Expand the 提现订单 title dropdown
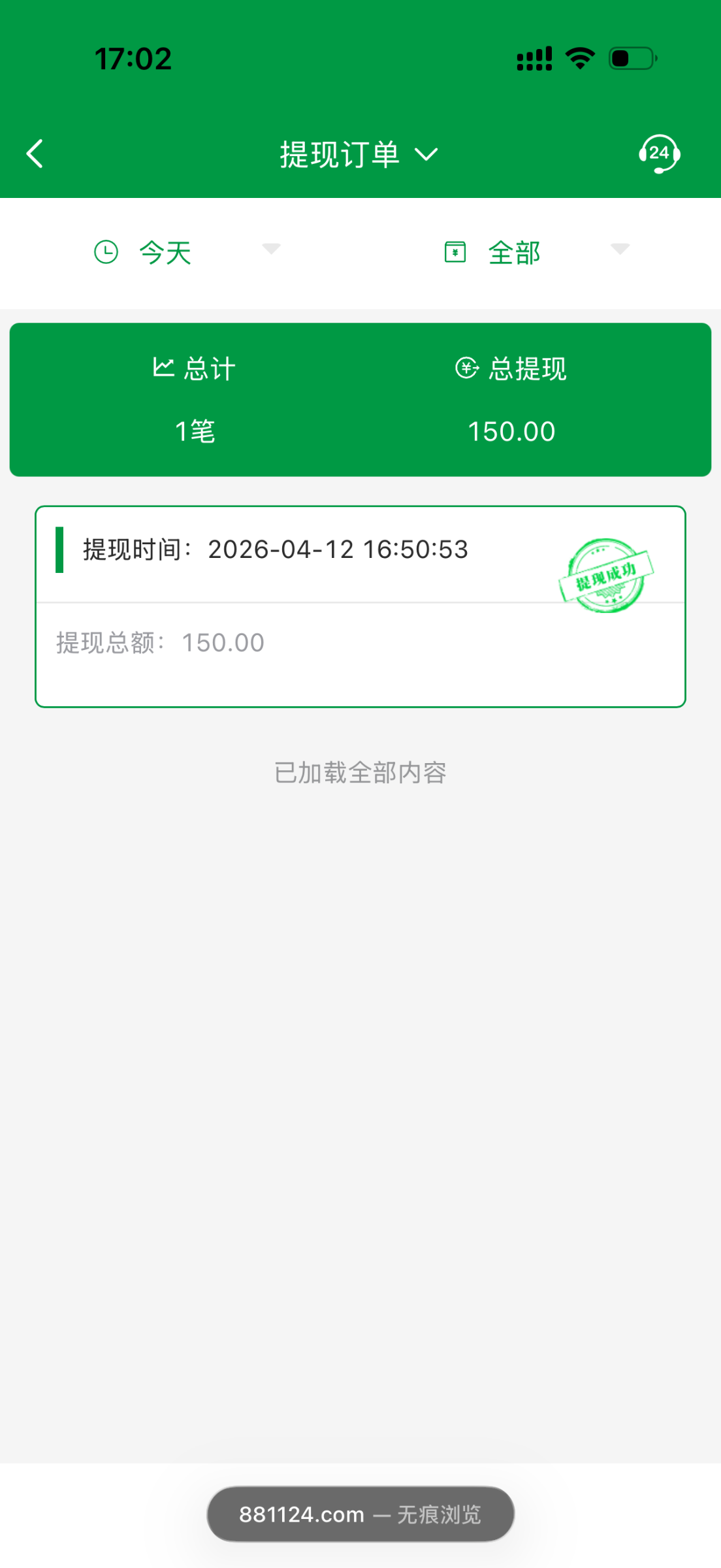This screenshot has width=721, height=1568. pyautogui.click(x=359, y=155)
